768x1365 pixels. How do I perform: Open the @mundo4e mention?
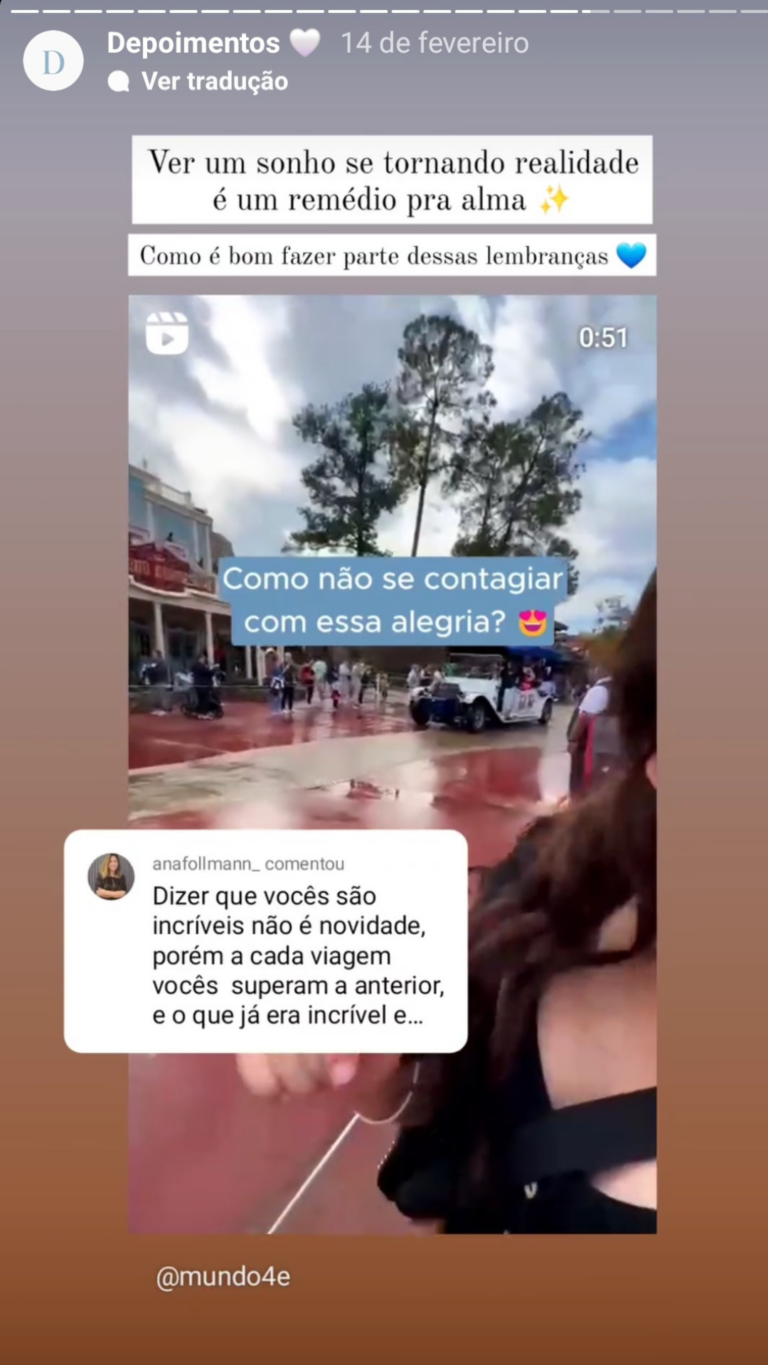click(223, 1277)
